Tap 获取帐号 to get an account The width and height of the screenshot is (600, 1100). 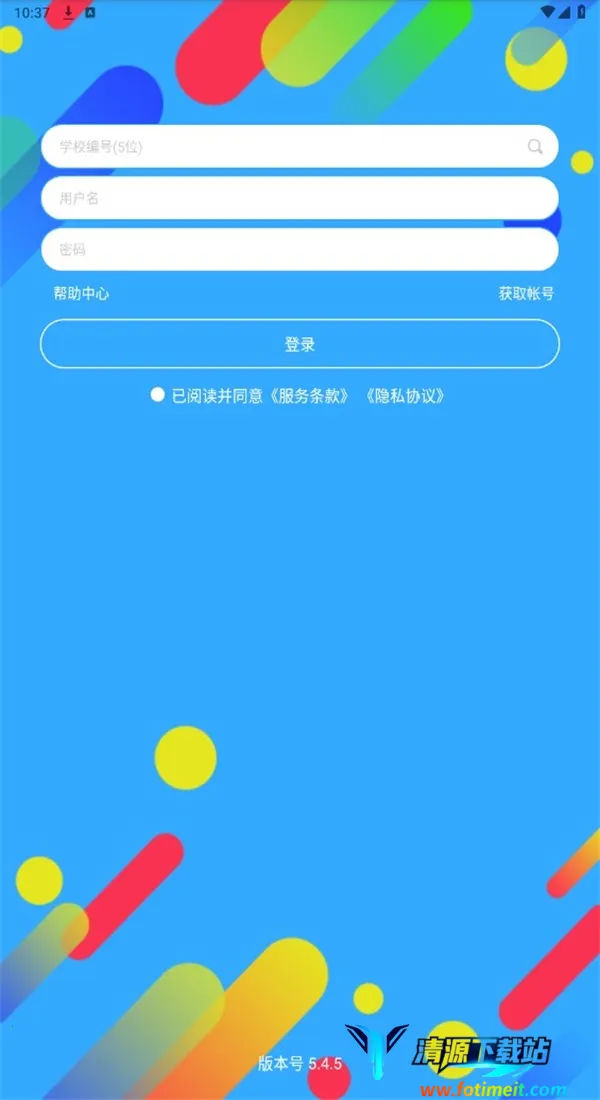tap(526, 293)
